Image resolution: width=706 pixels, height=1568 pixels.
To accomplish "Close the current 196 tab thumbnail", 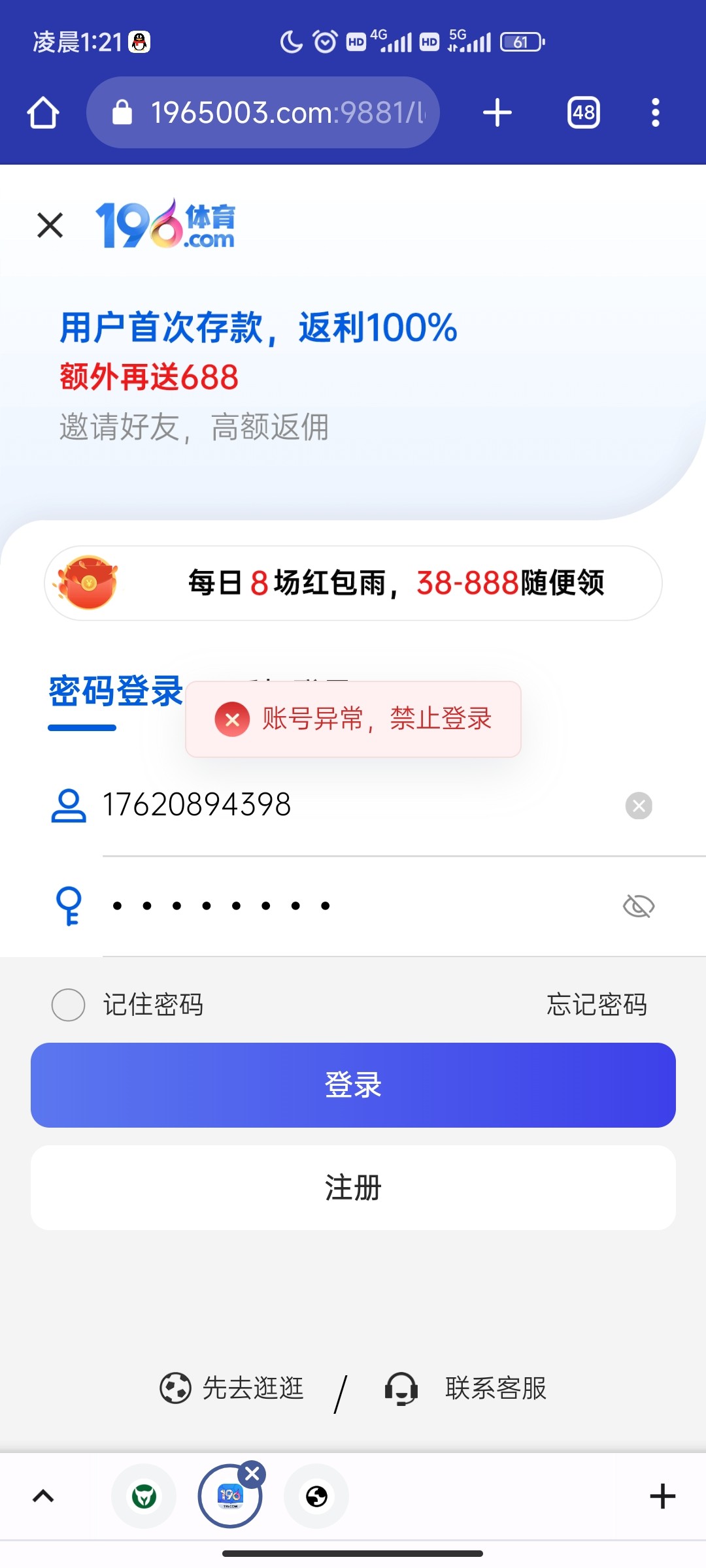I will point(252,1474).
